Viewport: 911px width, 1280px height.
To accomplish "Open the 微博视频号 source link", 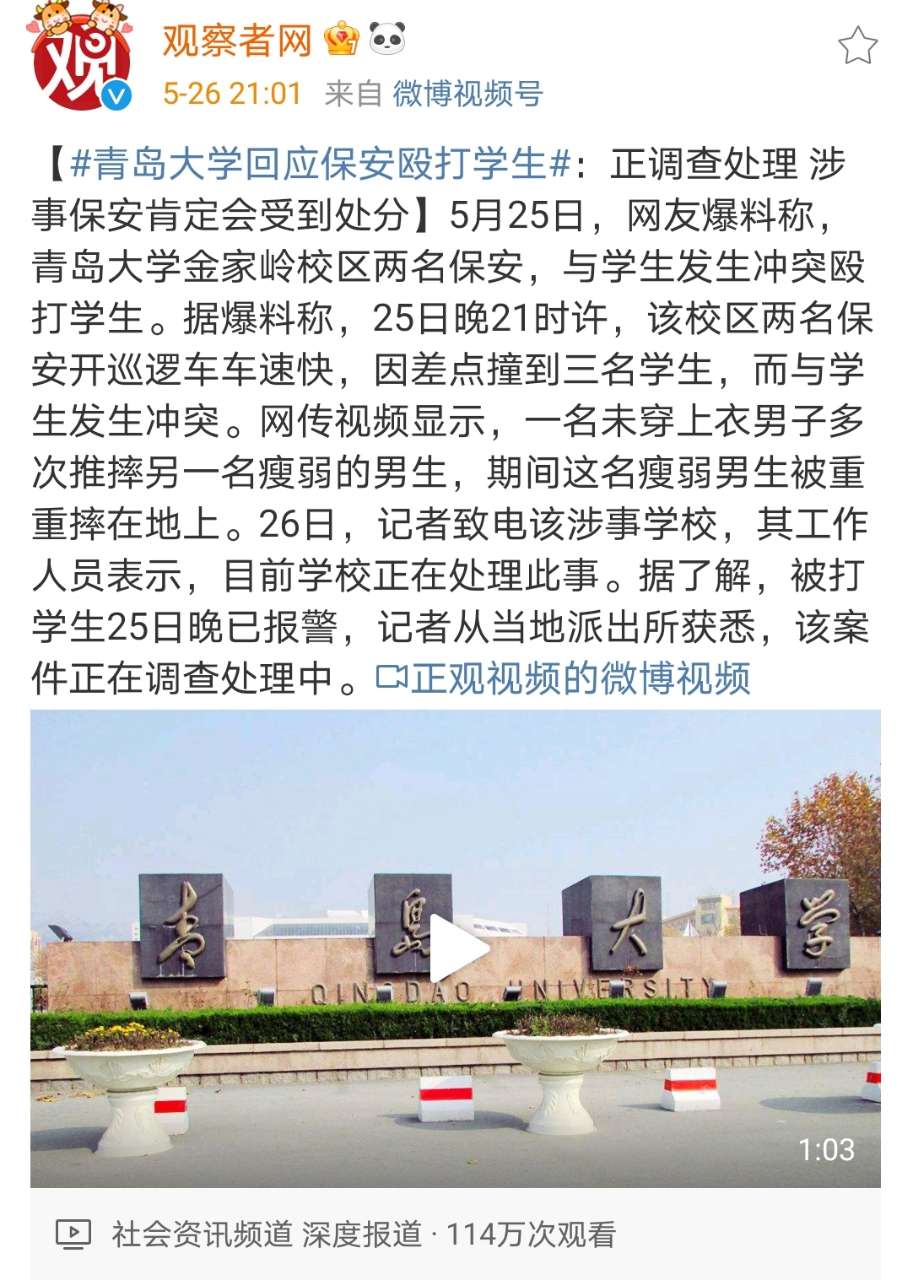I will click(467, 94).
